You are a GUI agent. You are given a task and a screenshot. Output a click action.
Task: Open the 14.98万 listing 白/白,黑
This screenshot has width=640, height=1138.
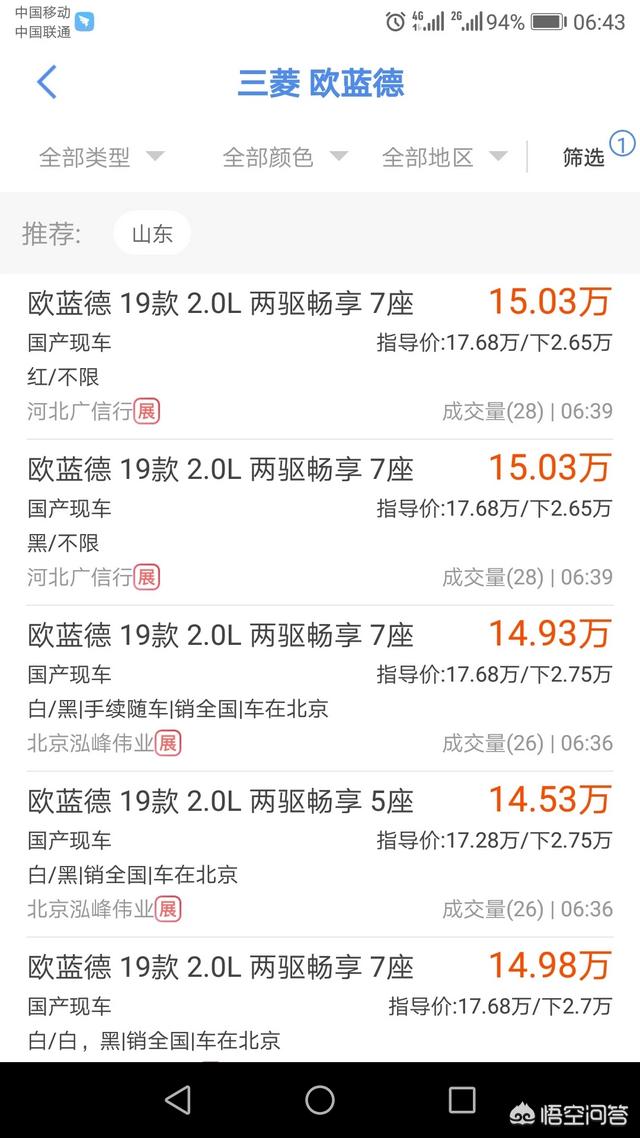[x=320, y=1000]
